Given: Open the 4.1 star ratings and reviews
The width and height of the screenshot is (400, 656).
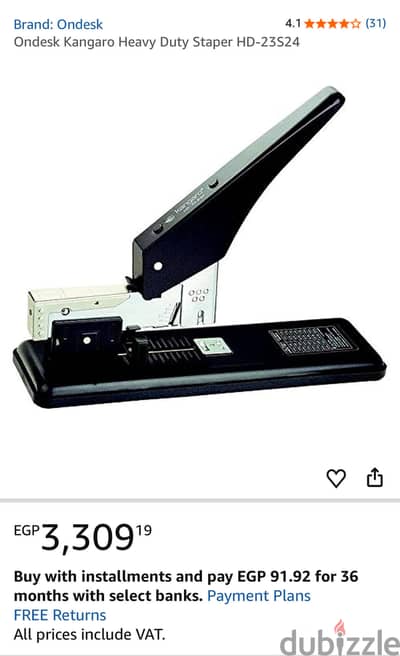Looking at the screenshot, I should click(x=335, y=23).
